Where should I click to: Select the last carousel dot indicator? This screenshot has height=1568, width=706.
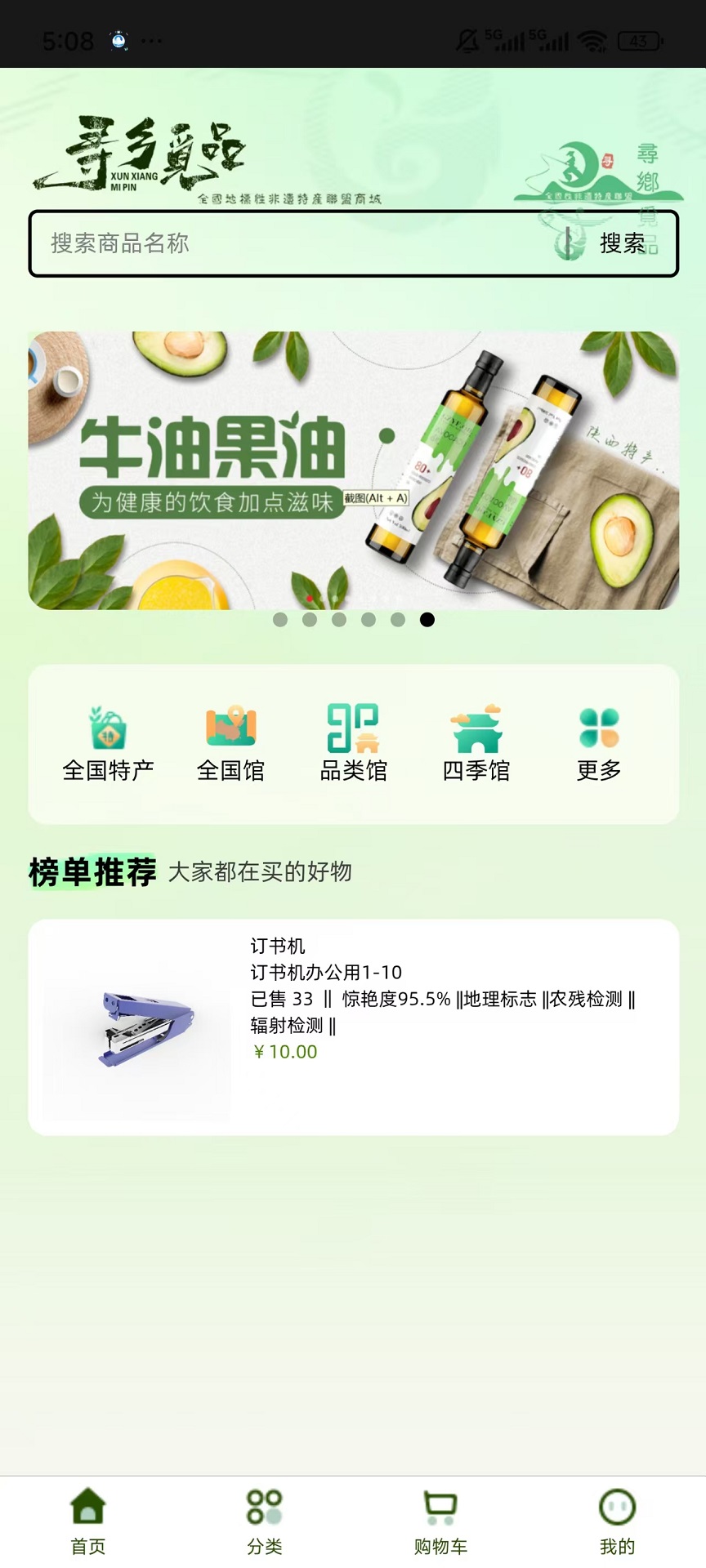click(x=426, y=620)
